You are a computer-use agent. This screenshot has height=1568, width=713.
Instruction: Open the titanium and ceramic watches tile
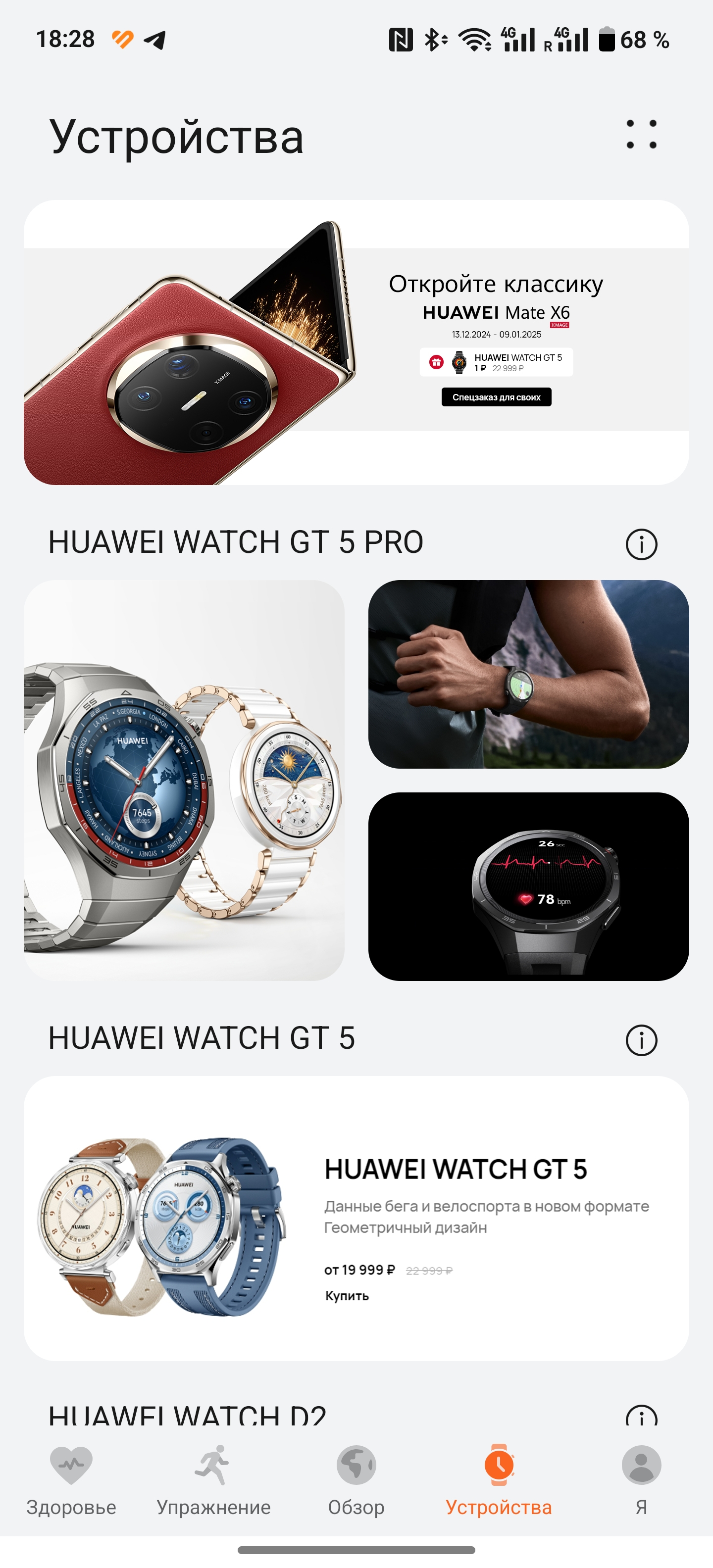tap(184, 780)
